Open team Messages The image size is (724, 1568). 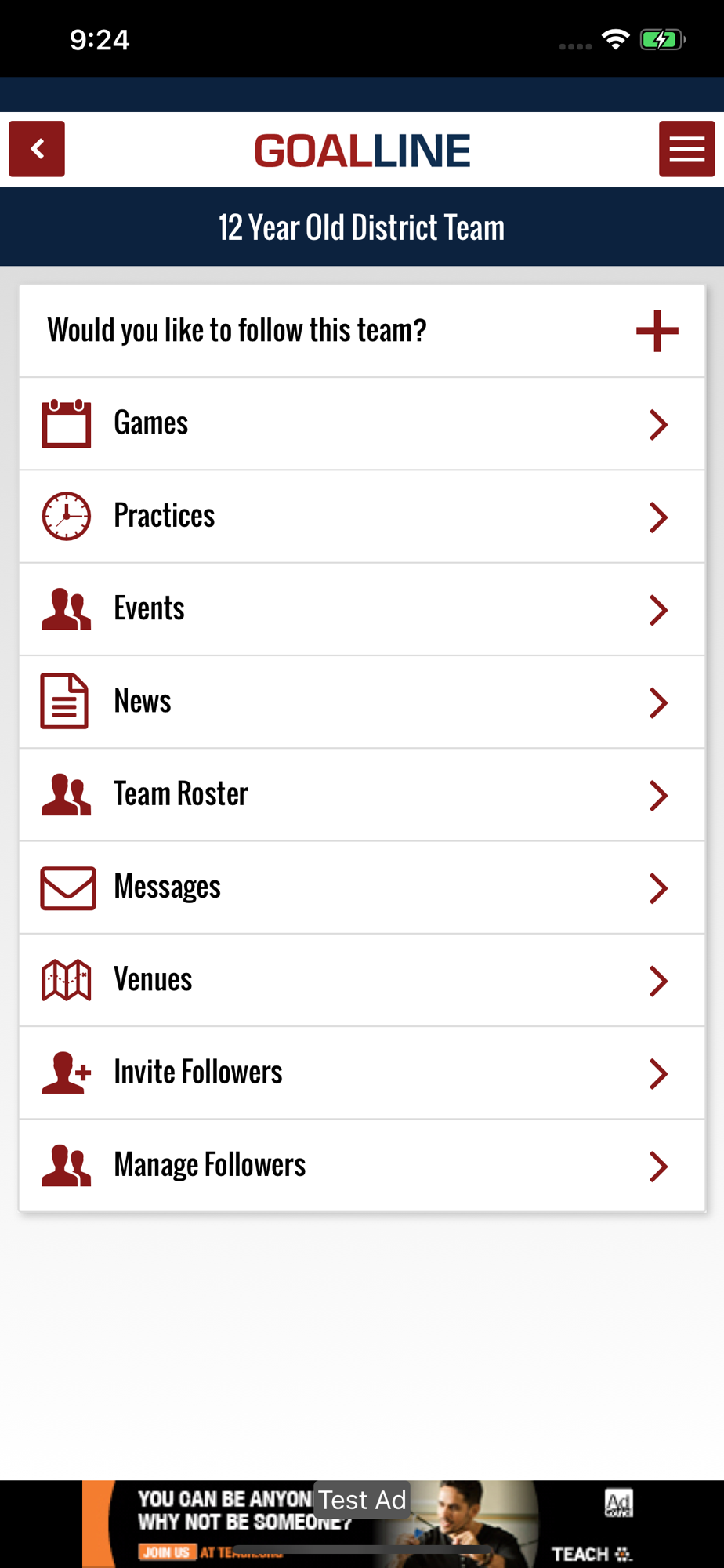[x=362, y=887]
